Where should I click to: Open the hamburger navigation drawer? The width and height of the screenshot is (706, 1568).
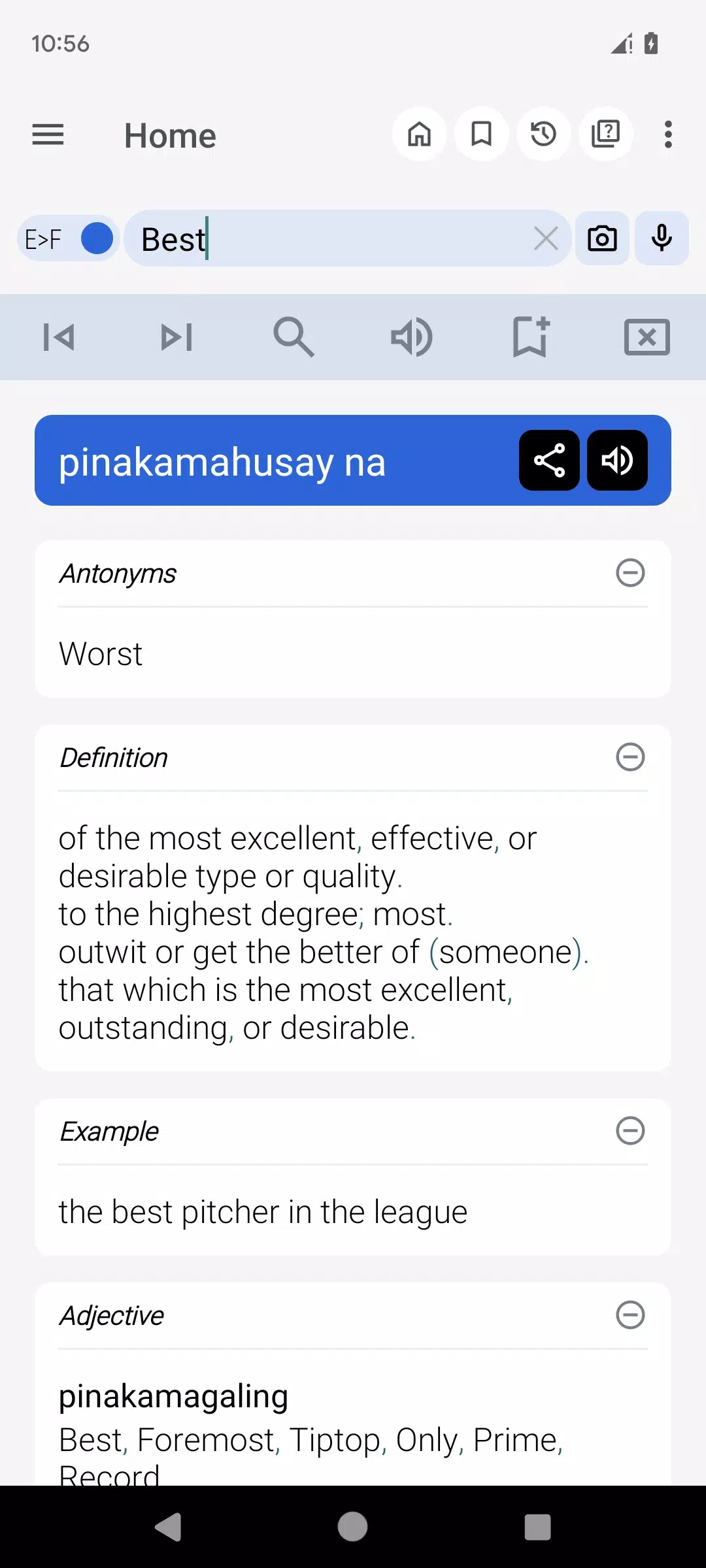[48, 135]
